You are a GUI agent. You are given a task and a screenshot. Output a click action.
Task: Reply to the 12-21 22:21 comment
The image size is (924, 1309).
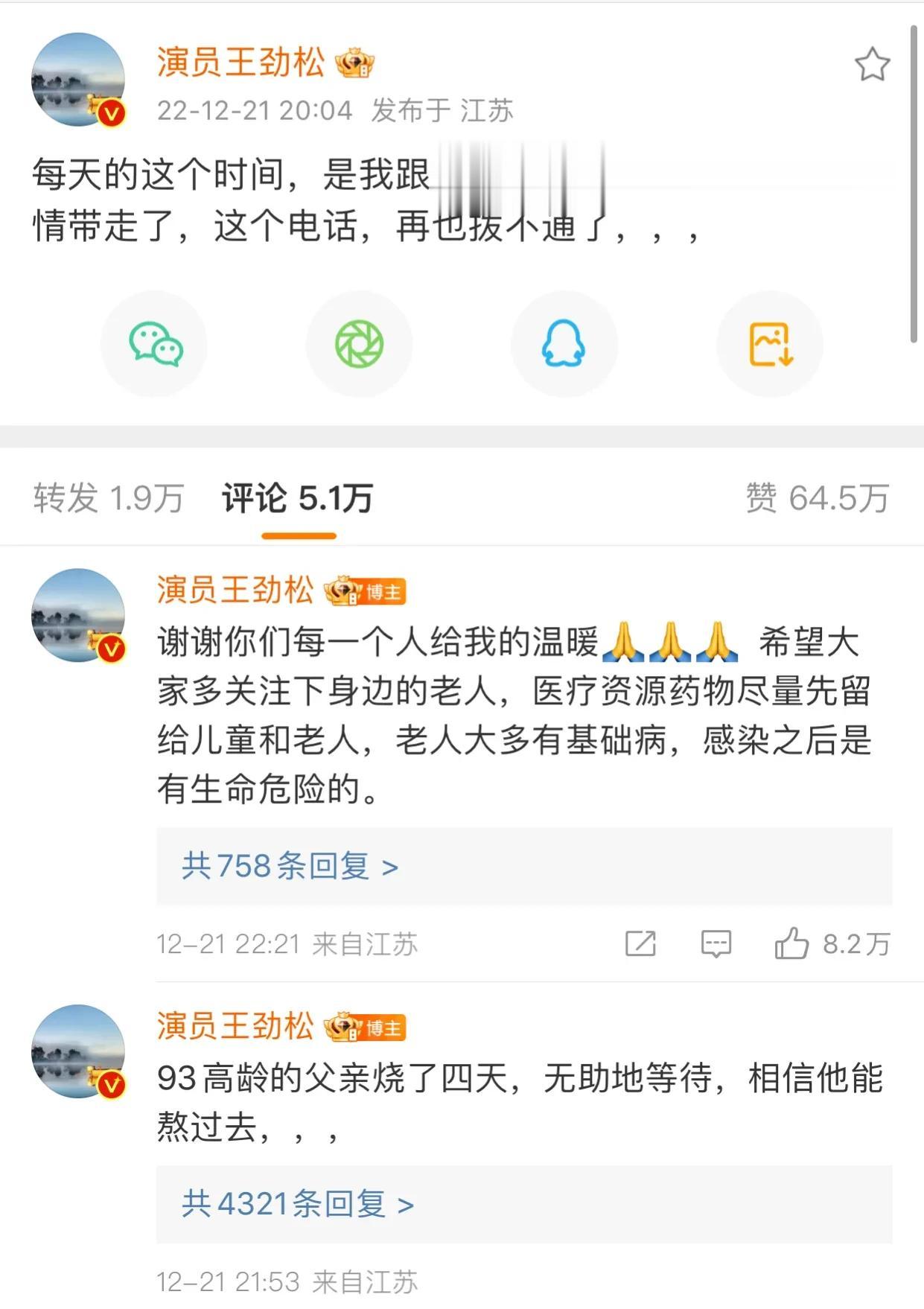pyautogui.click(x=716, y=944)
